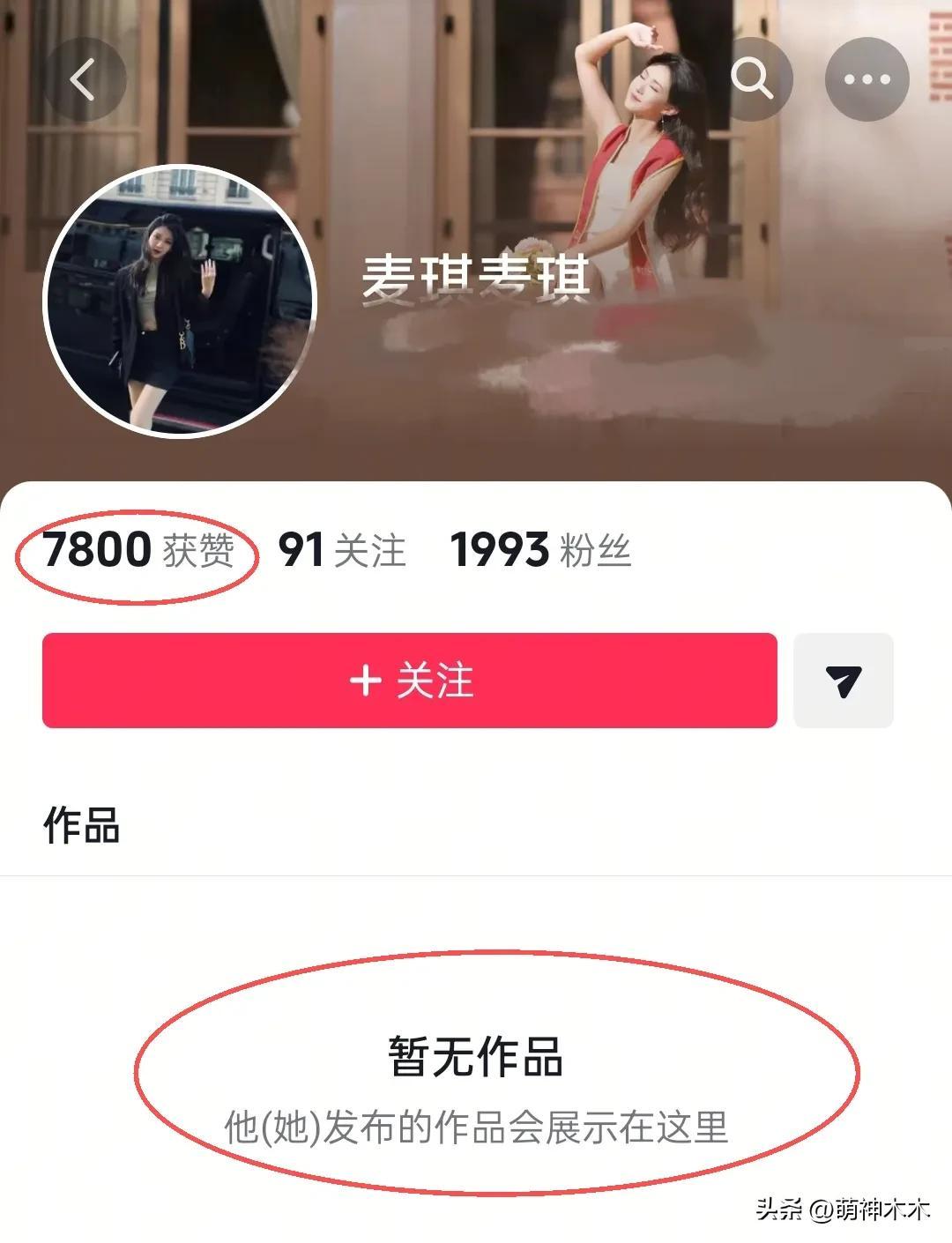Select the 作品 tab
Viewport: 952px width, 1243px height.
[82, 827]
